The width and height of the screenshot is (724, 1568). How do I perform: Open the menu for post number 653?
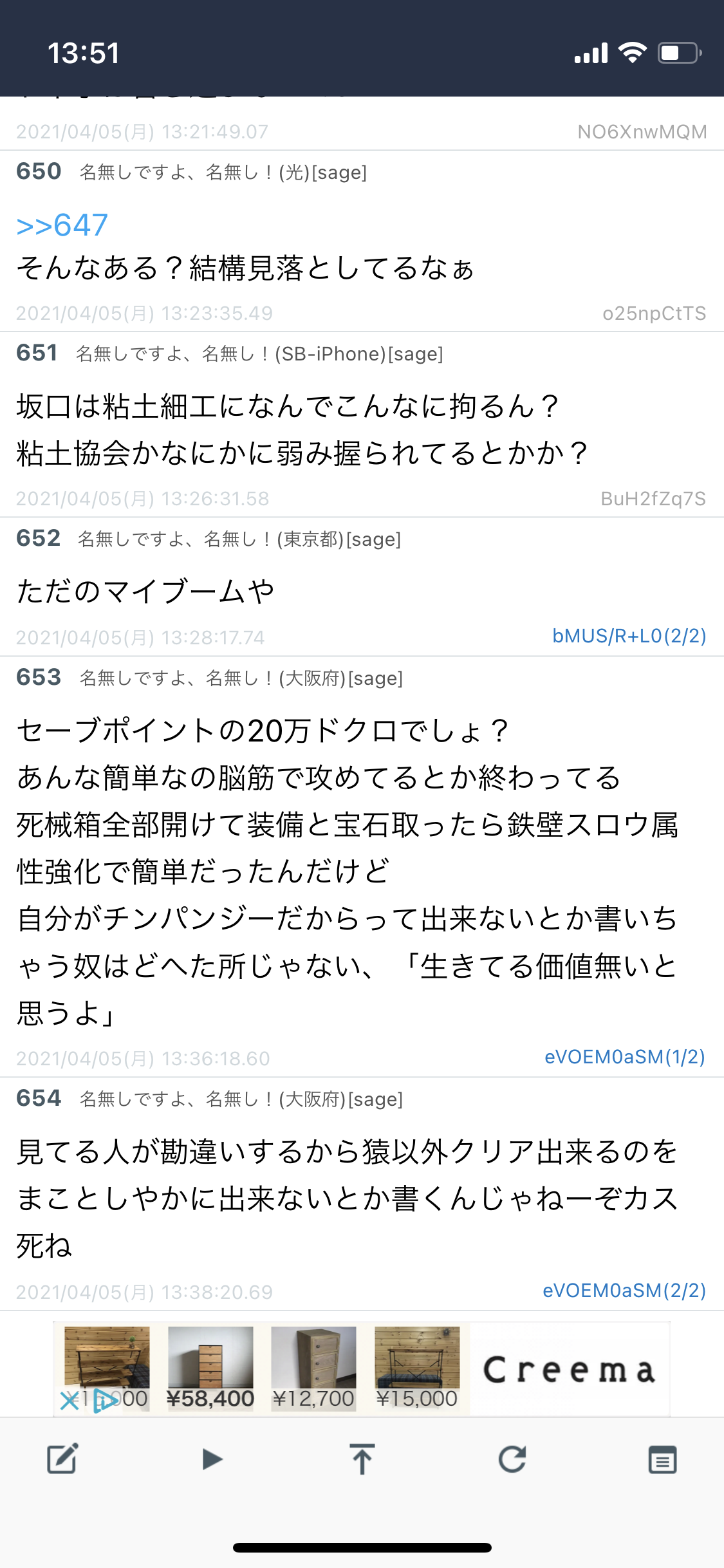[39, 677]
